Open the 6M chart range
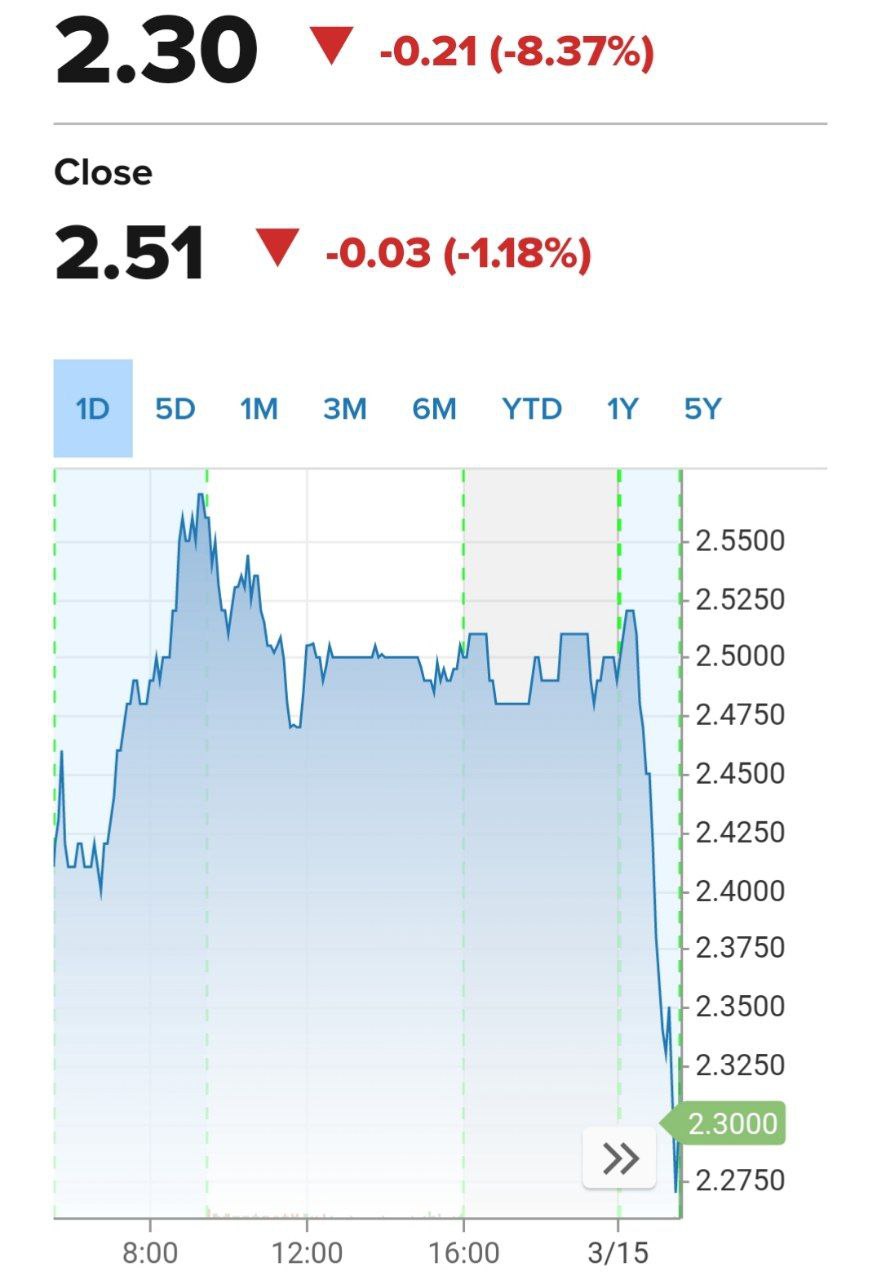881x1280 pixels. click(x=434, y=408)
